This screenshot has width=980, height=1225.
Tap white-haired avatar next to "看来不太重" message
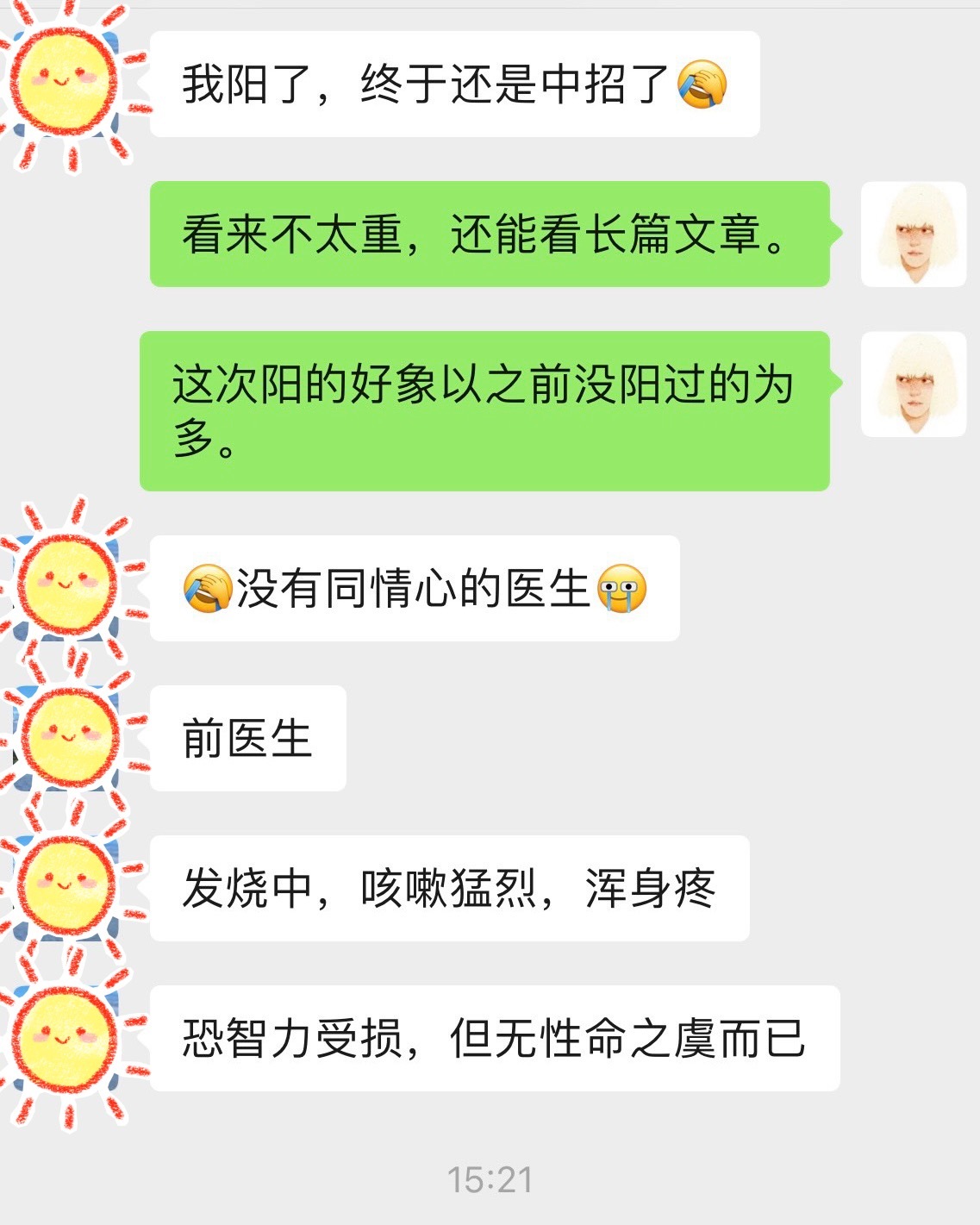click(x=913, y=234)
